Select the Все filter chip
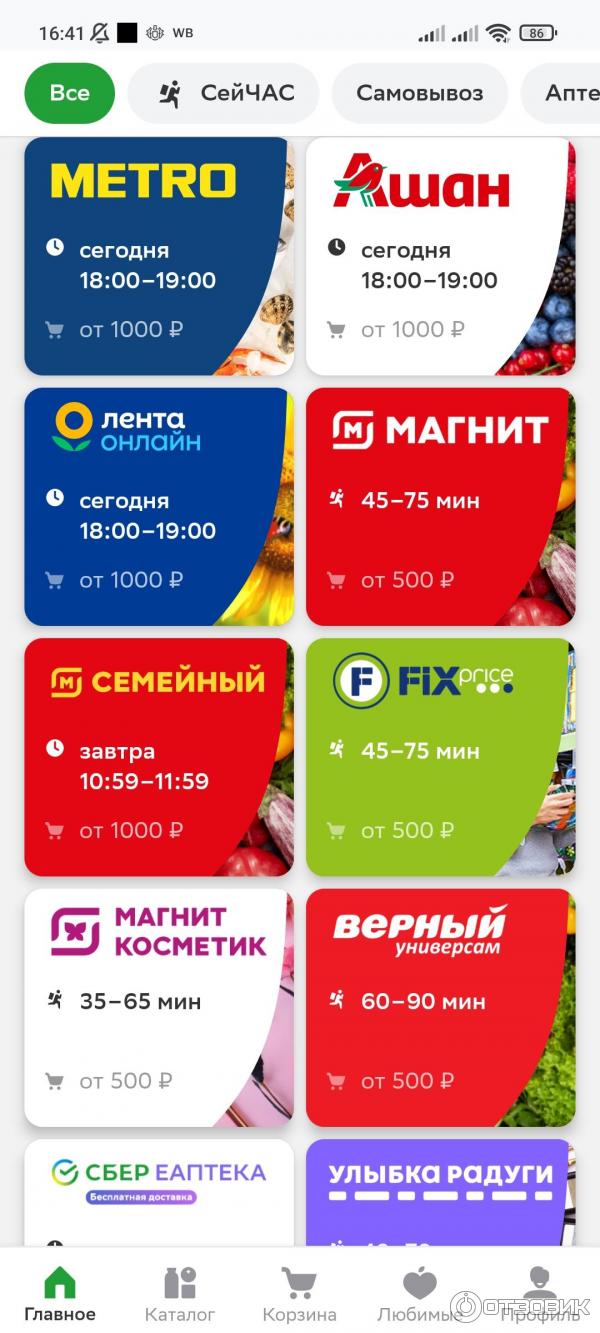Screen dimensions: 600x1333 69,93
